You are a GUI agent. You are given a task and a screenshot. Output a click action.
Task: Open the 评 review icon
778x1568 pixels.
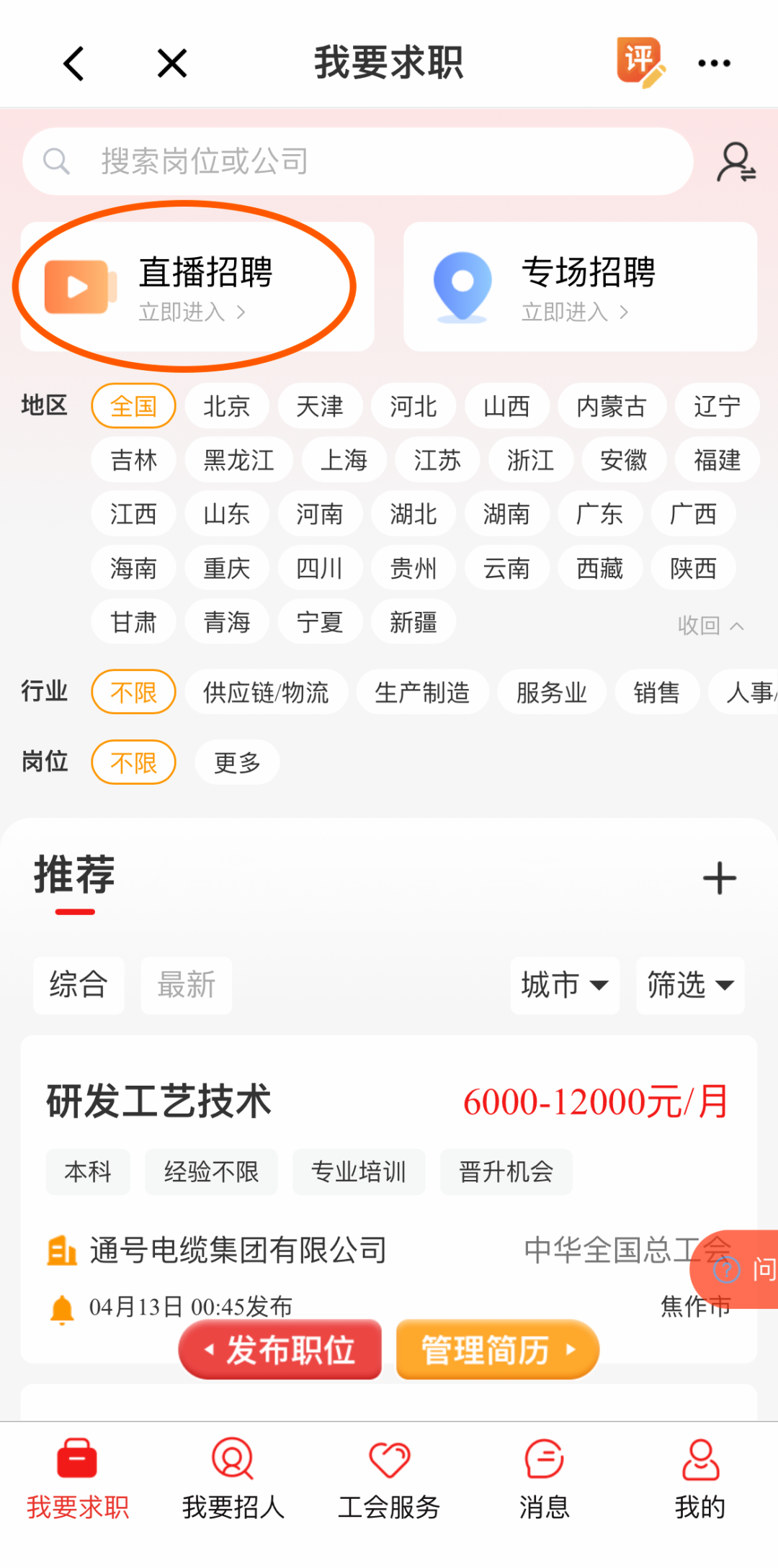(x=640, y=62)
